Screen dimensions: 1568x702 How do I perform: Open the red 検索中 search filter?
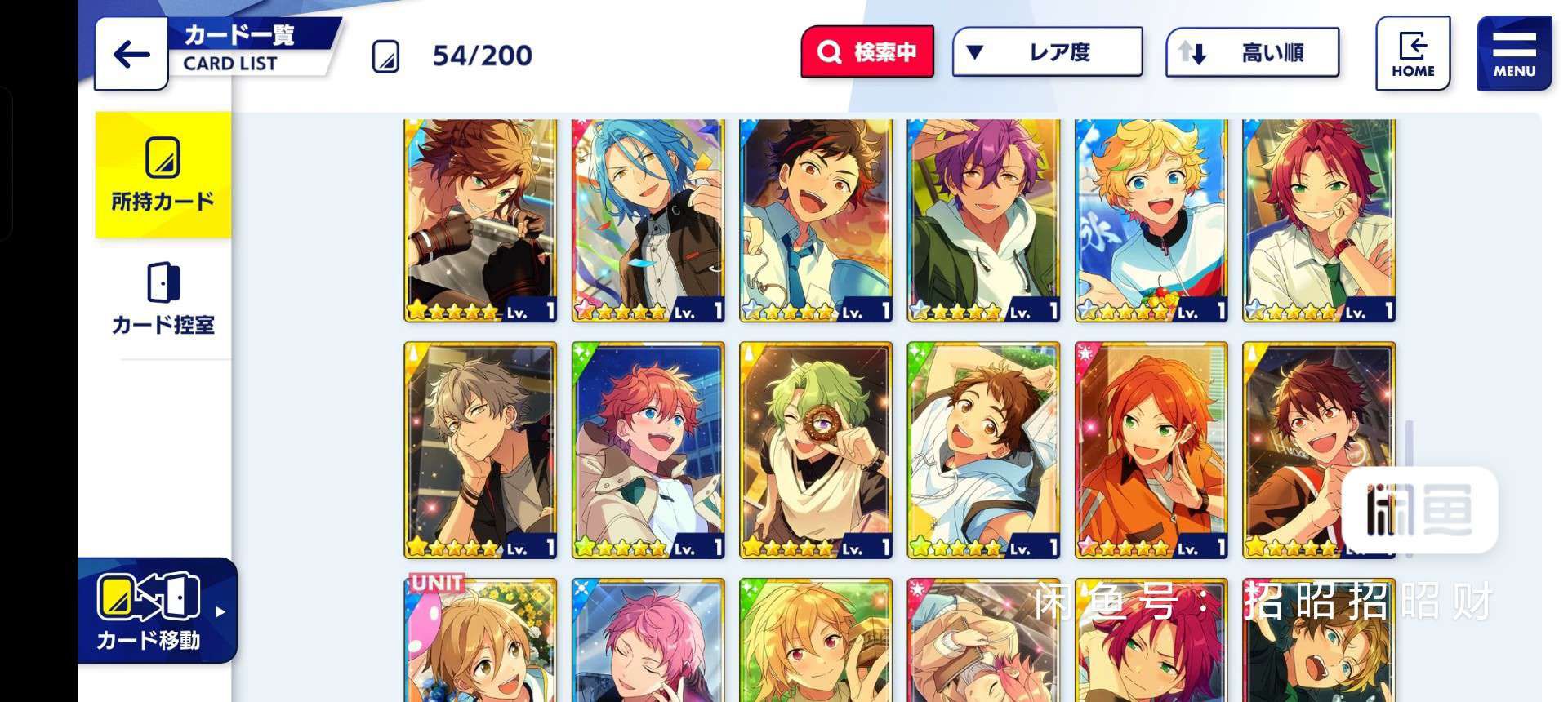click(866, 52)
